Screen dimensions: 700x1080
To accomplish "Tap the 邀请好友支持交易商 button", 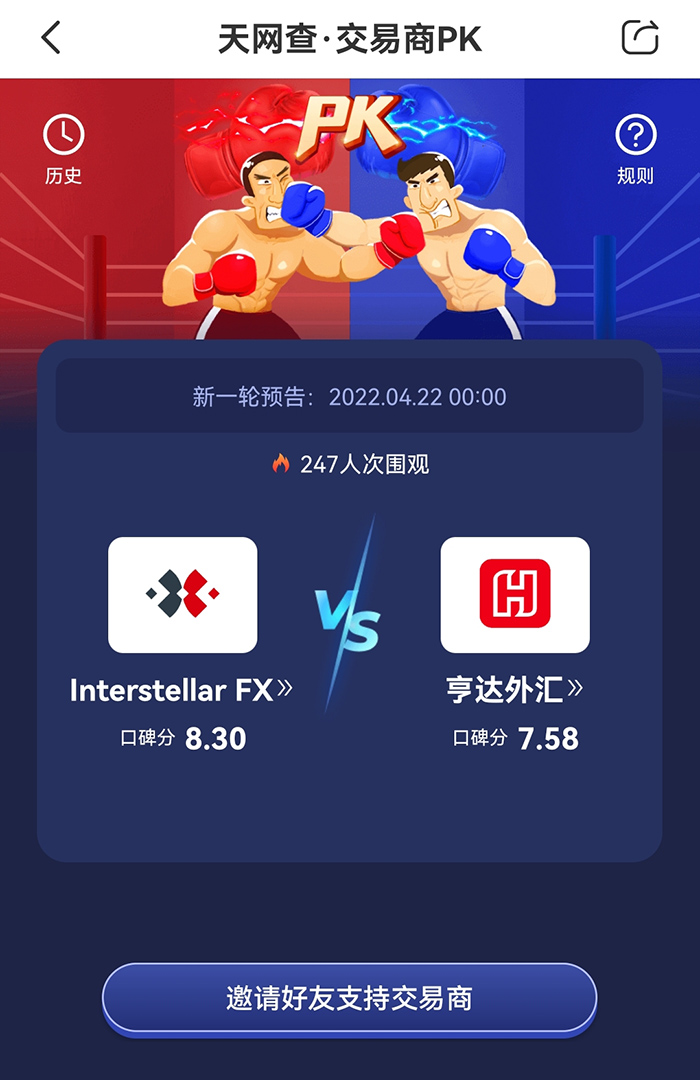I will click(x=349, y=998).
